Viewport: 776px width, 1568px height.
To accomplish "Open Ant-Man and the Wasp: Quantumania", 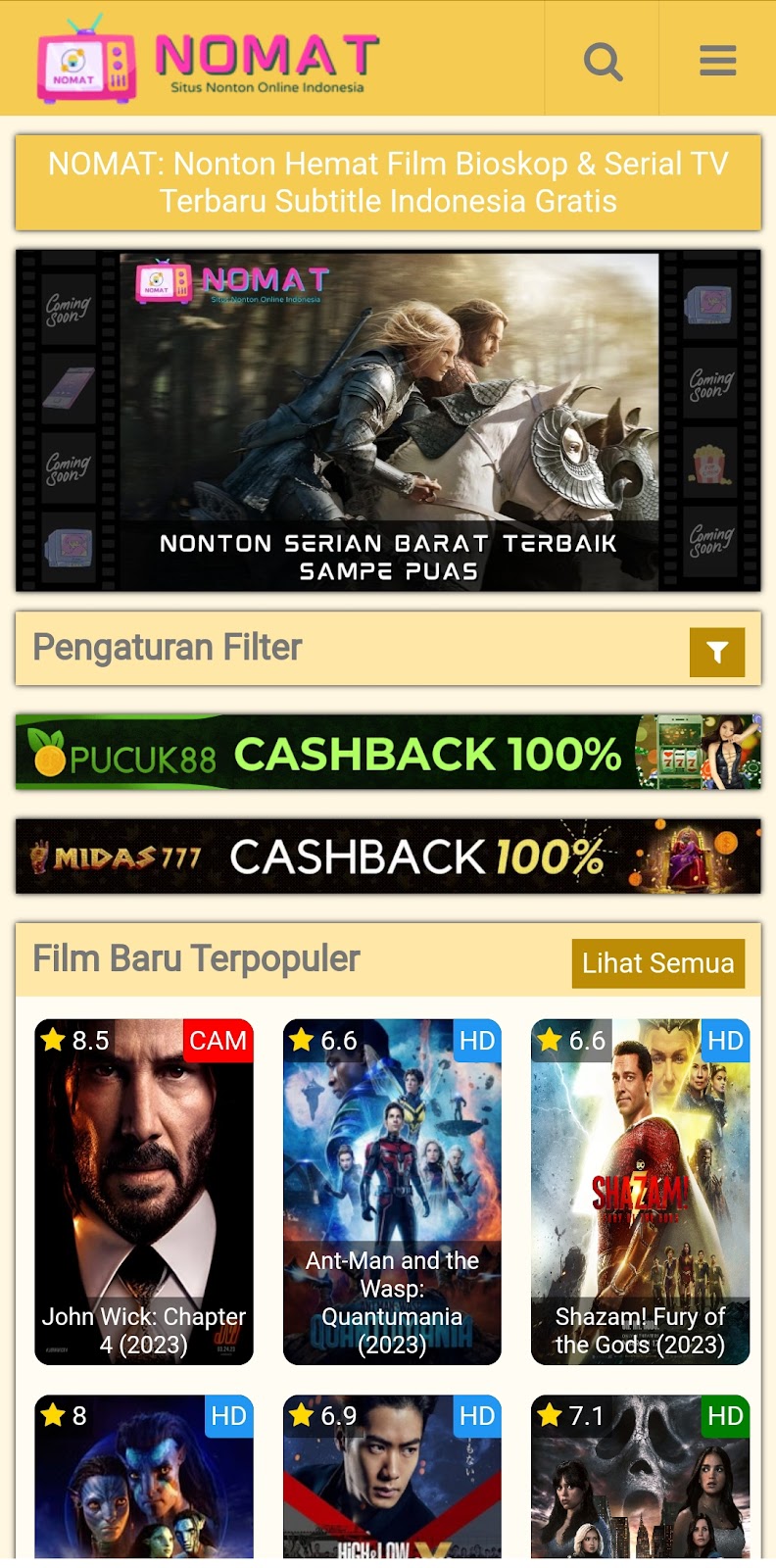I will pos(392,1192).
